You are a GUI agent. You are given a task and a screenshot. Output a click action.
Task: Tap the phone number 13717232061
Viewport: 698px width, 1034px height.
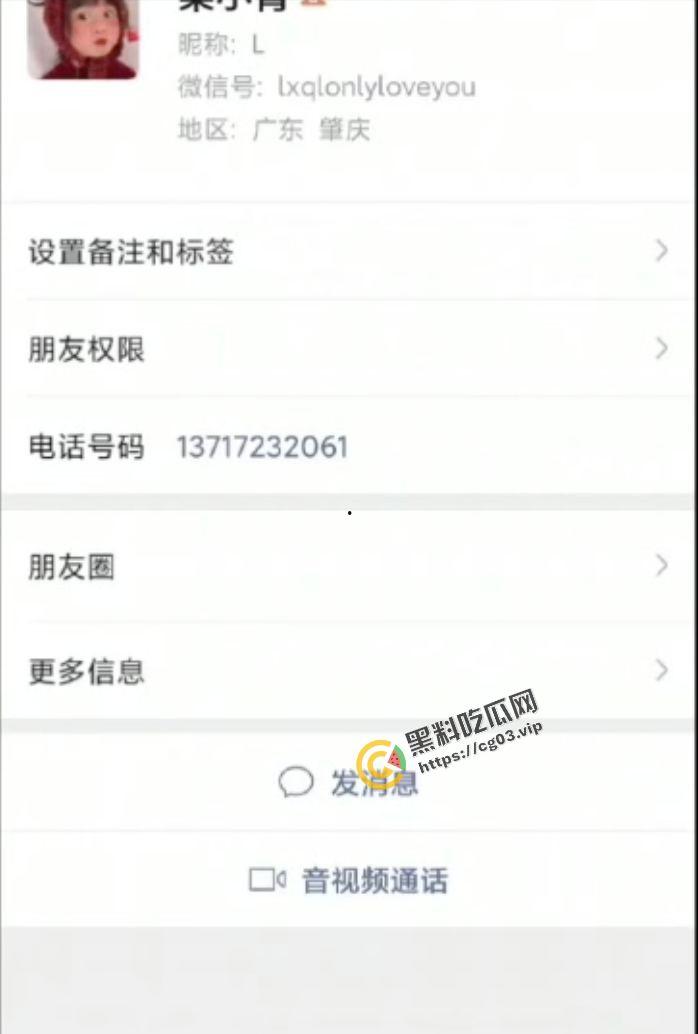pyautogui.click(x=262, y=446)
